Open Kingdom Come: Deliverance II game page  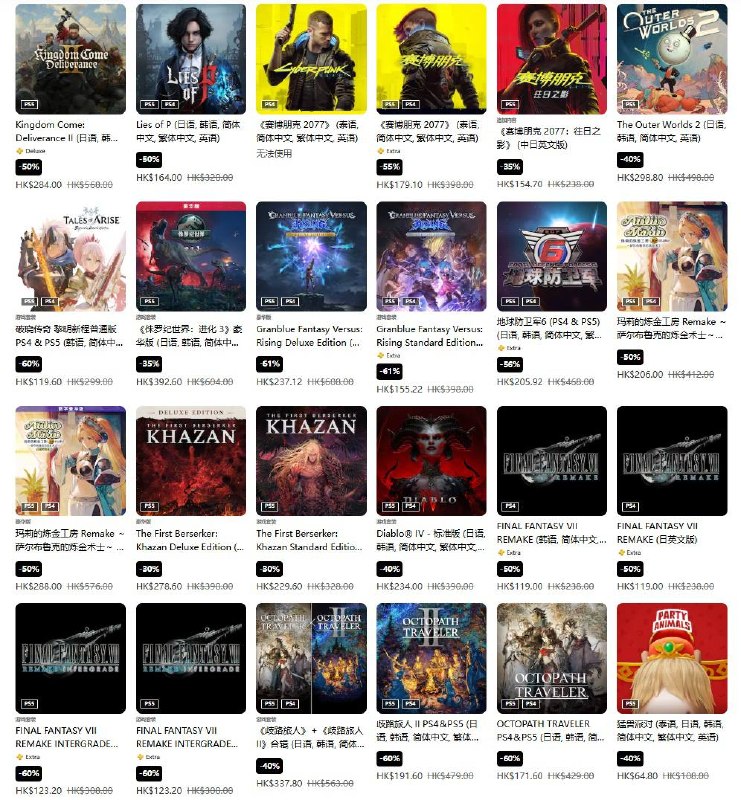(x=71, y=58)
